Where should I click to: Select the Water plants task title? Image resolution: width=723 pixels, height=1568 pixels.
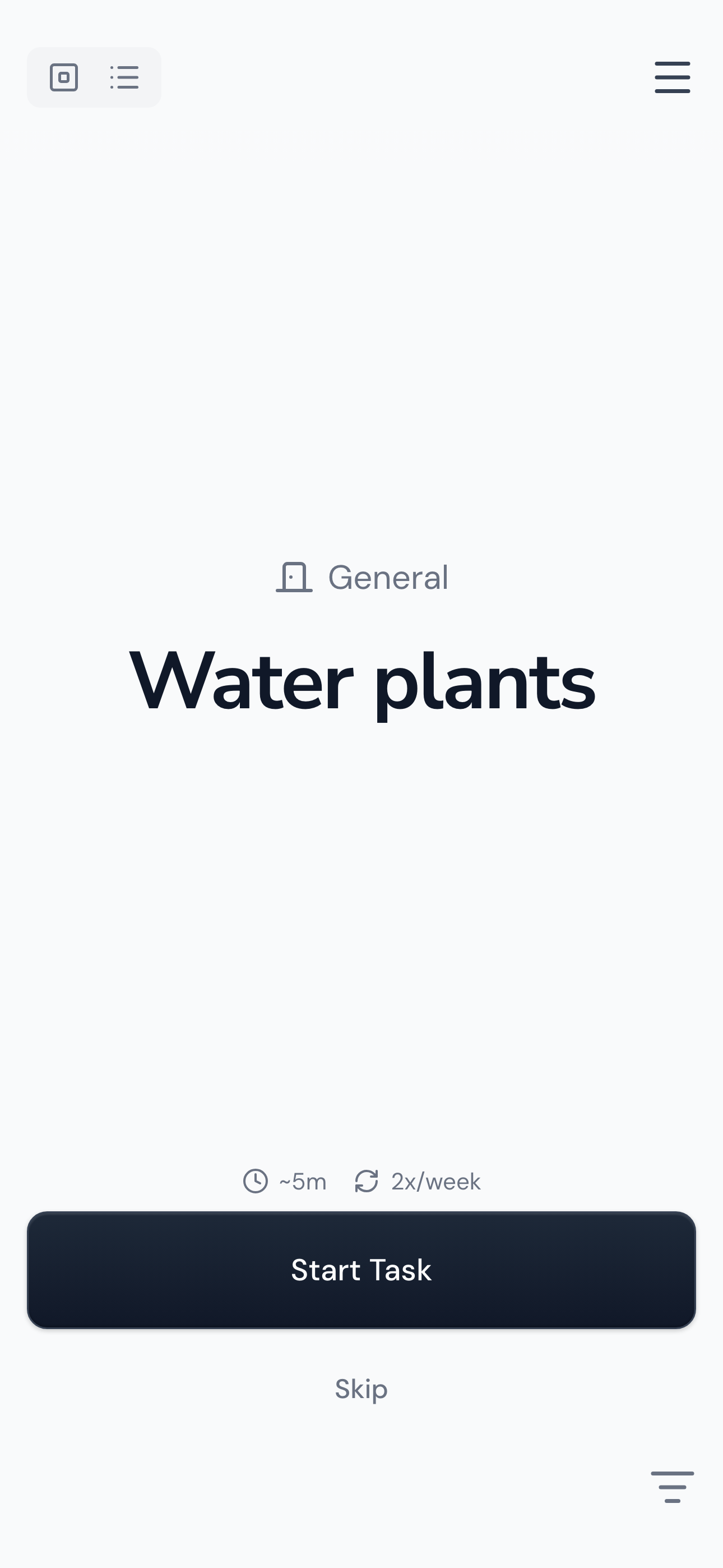click(x=361, y=684)
